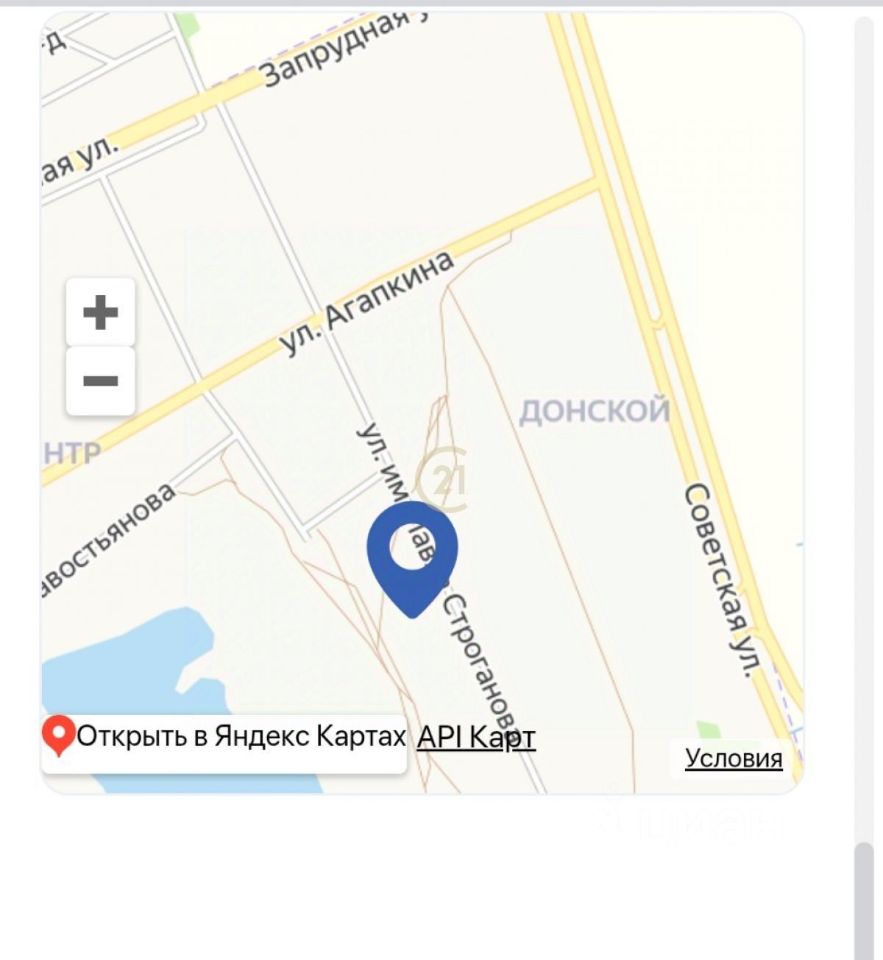This screenshot has height=960, width=883.
Task: Zoom in on the map
Action: [100, 313]
